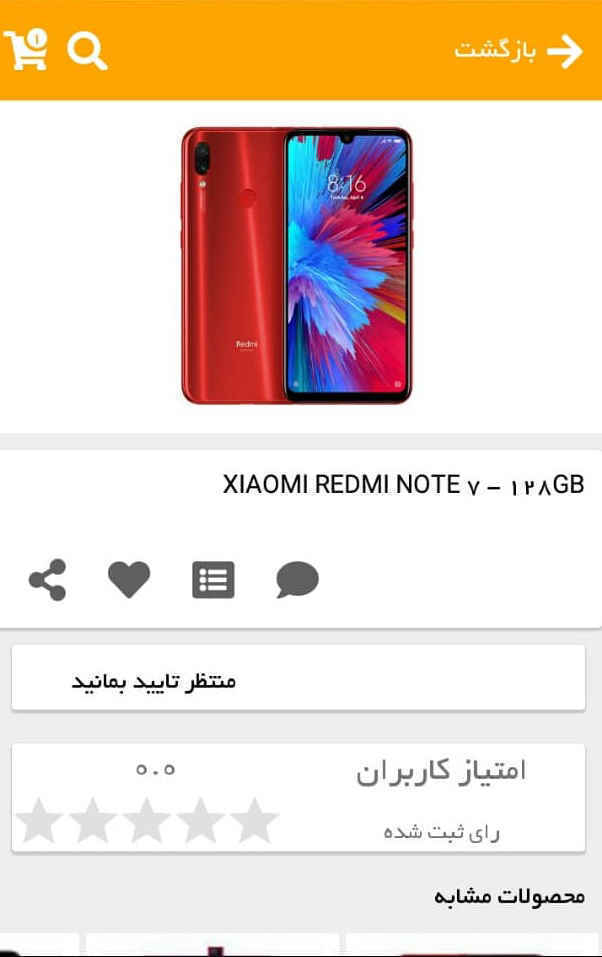This screenshot has width=602, height=957.
Task: Tap the منتظر تایید بمانید button
Action: (x=298, y=681)
